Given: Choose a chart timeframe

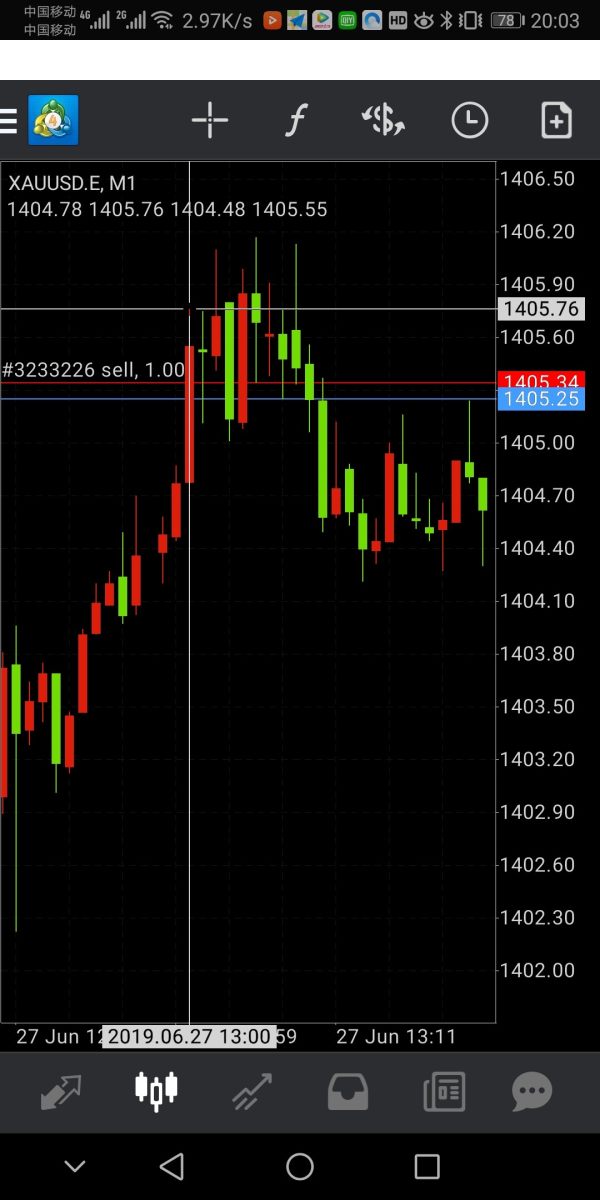Looking at the screenshot, I should tap(469, 121).
